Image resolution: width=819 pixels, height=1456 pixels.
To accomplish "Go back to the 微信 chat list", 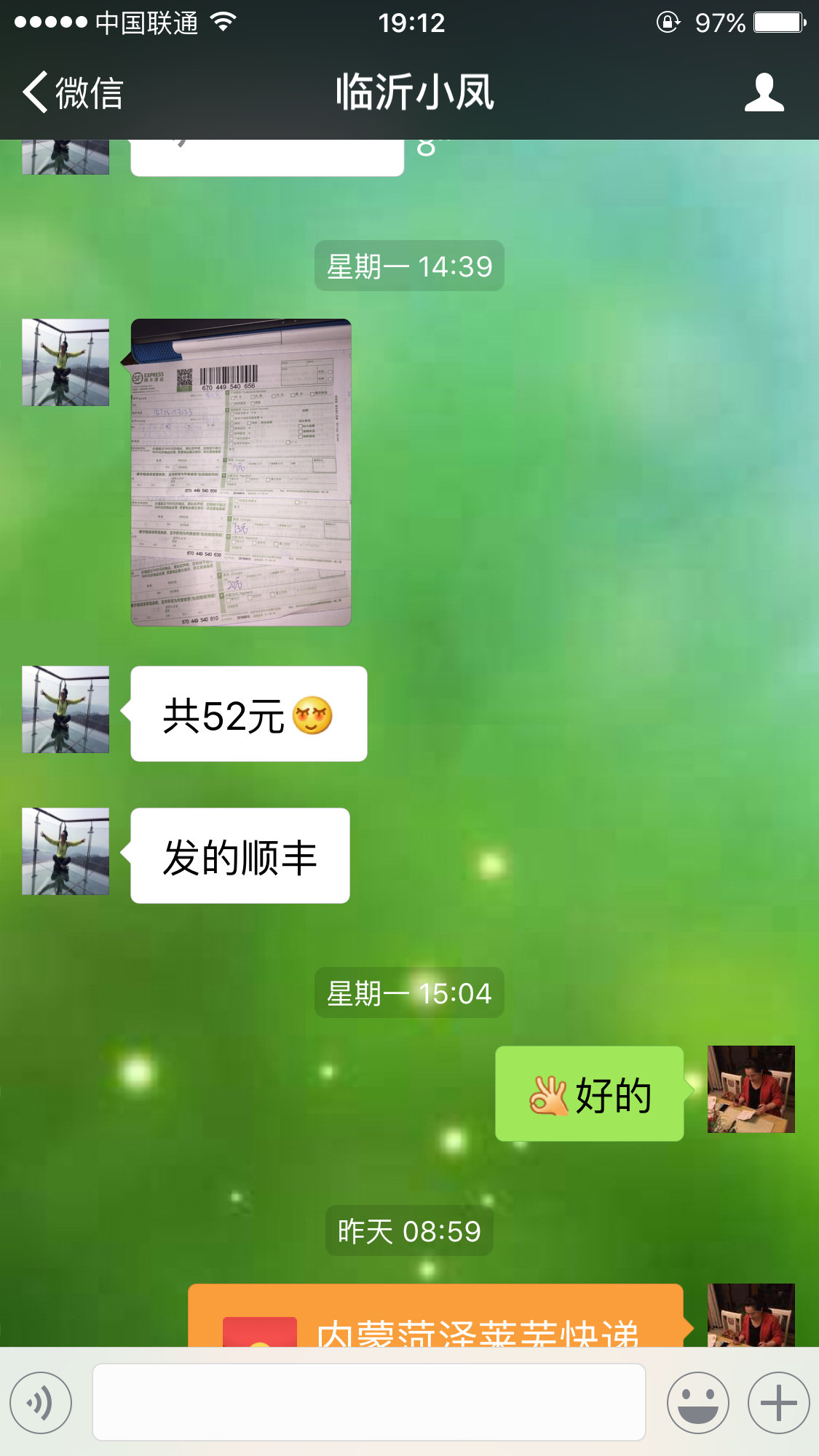I will (x=72, y=92).
